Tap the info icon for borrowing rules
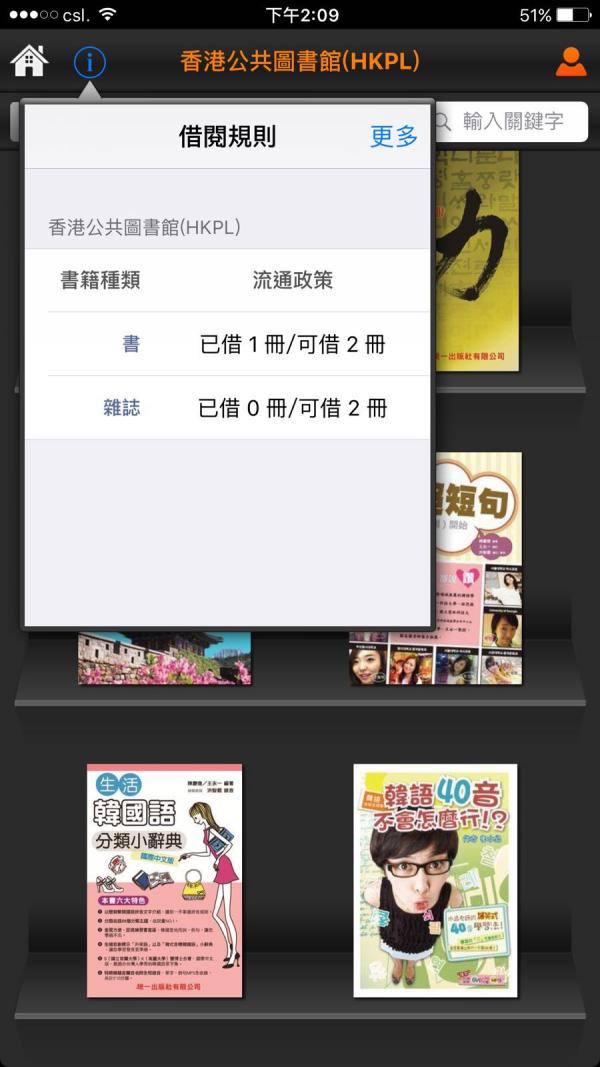Image resolution: width=600 pixels, height=1067 pixels. pyautogui.click(x=89, y=62)
